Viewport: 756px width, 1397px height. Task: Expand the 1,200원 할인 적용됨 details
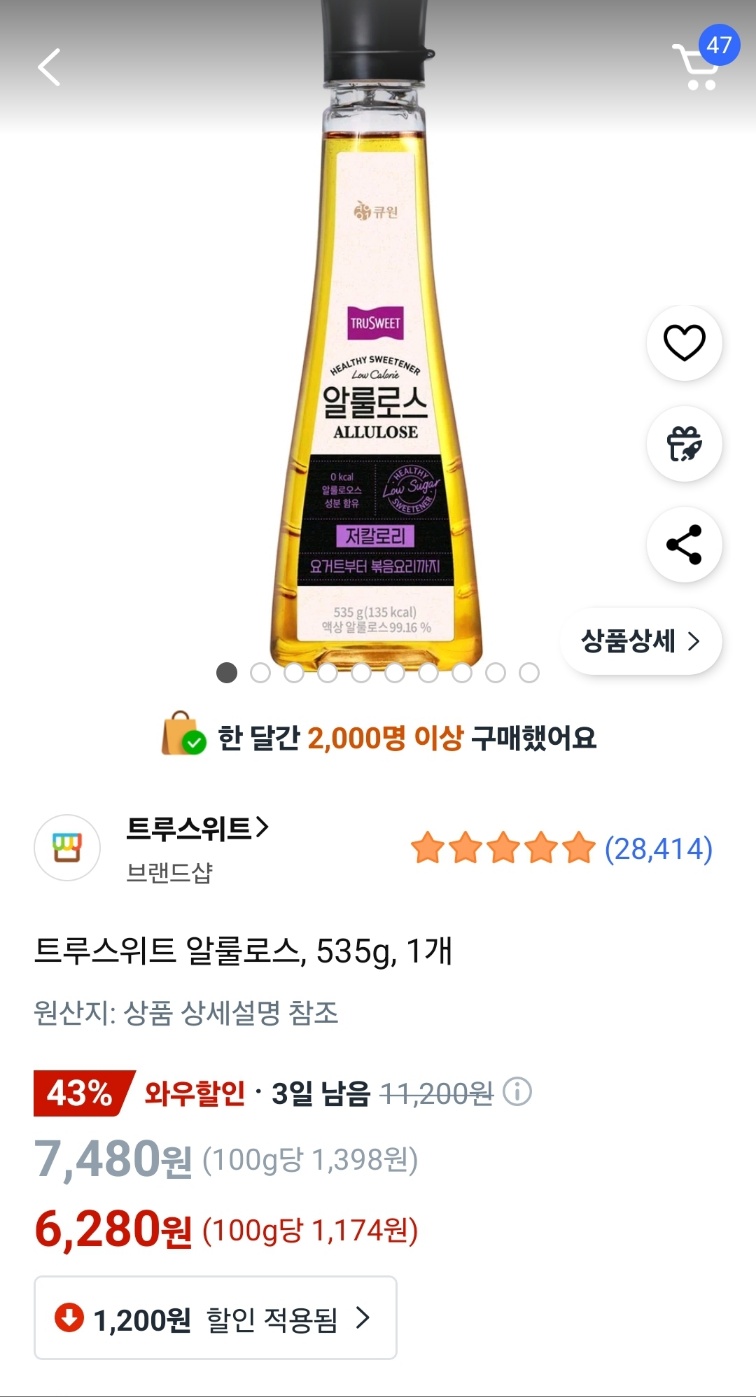click(x=215, y=1319)
